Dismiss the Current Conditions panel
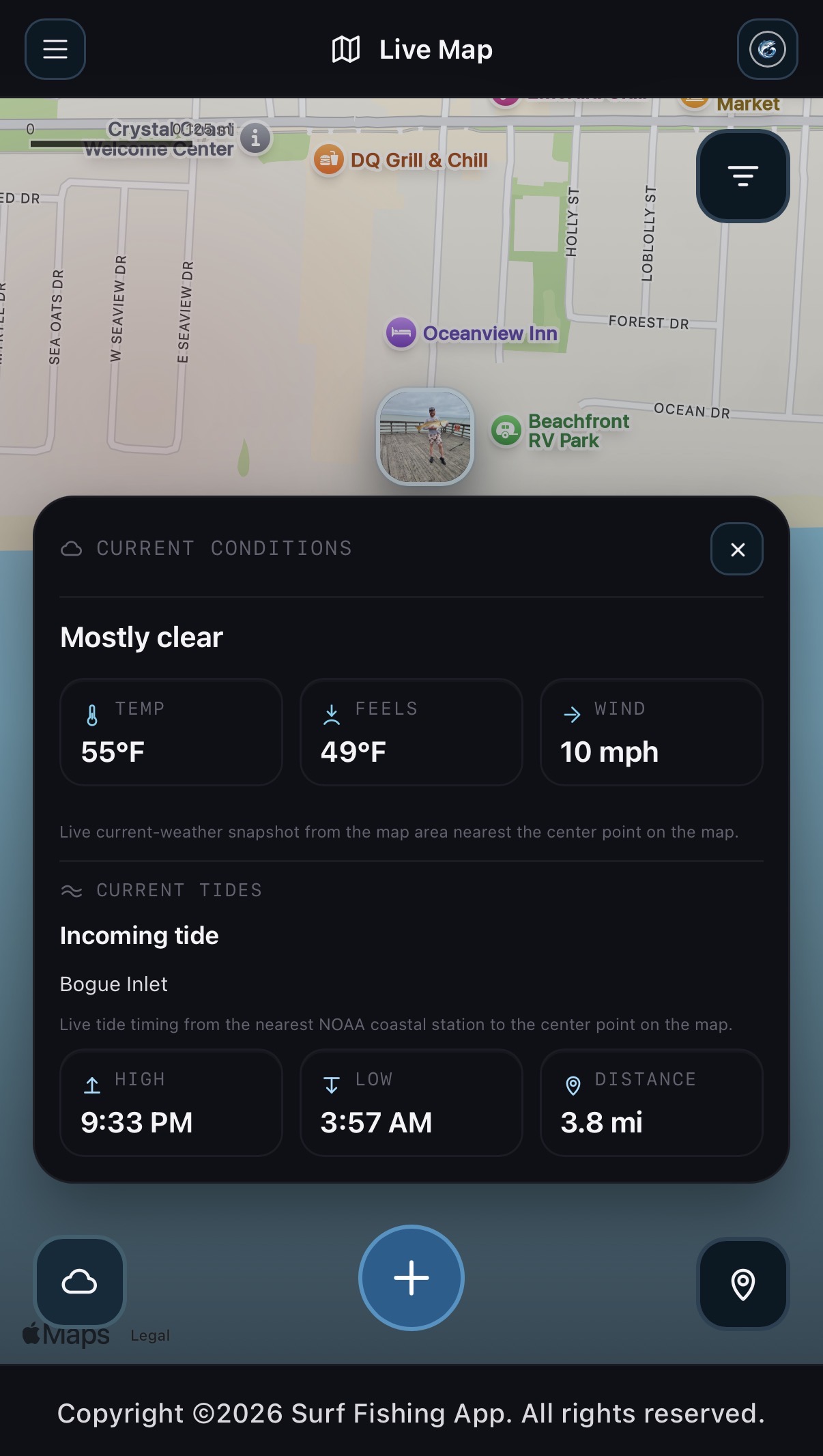 pyautogui.click(x=737, y=549)
